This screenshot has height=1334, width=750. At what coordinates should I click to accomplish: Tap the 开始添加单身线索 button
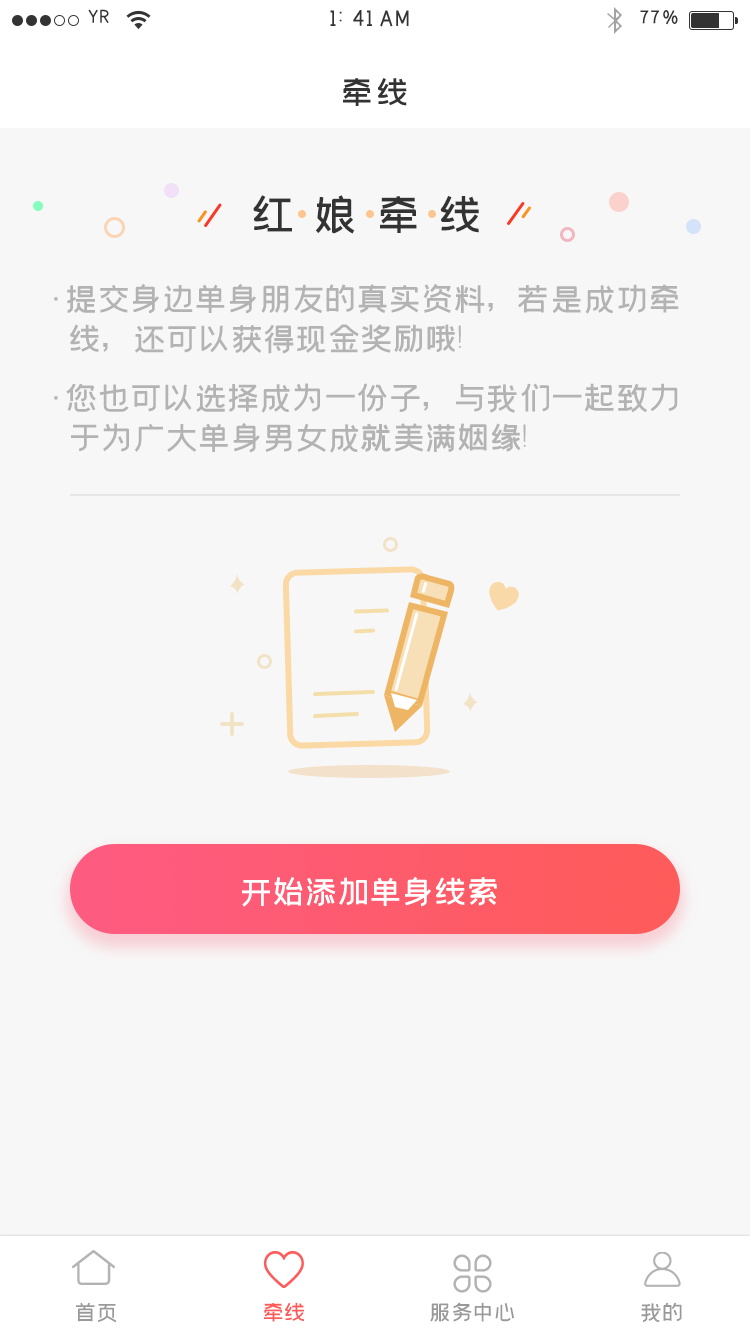375,889
